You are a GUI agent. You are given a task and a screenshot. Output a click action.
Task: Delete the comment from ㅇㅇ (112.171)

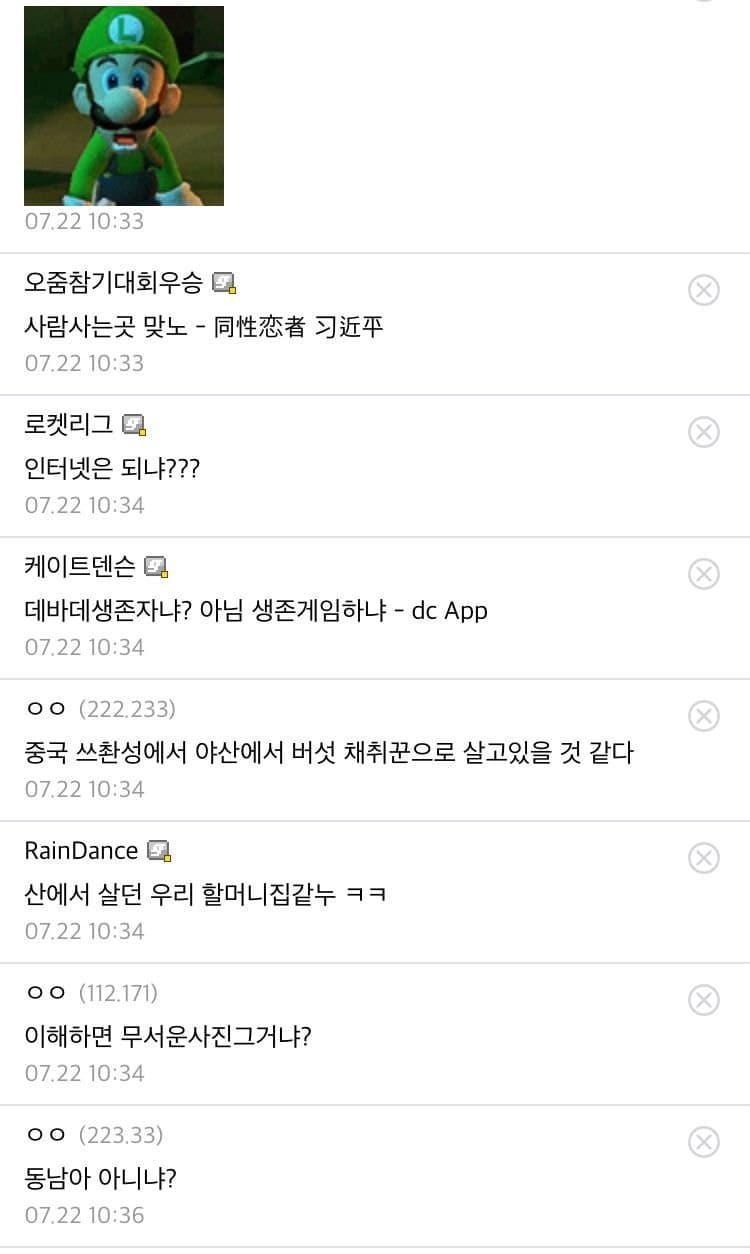[704, 1000]
